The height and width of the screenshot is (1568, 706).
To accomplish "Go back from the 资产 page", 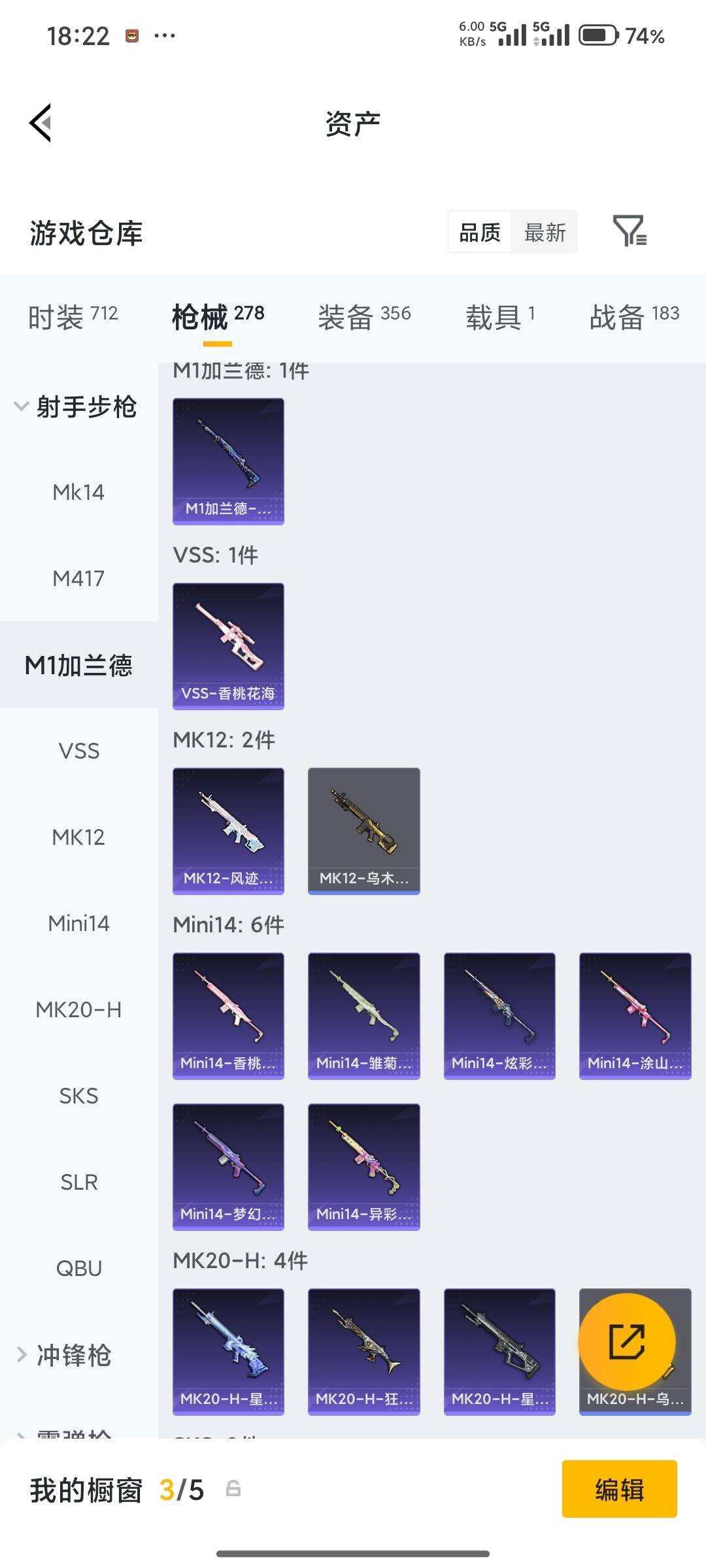I will pos(41,123).
